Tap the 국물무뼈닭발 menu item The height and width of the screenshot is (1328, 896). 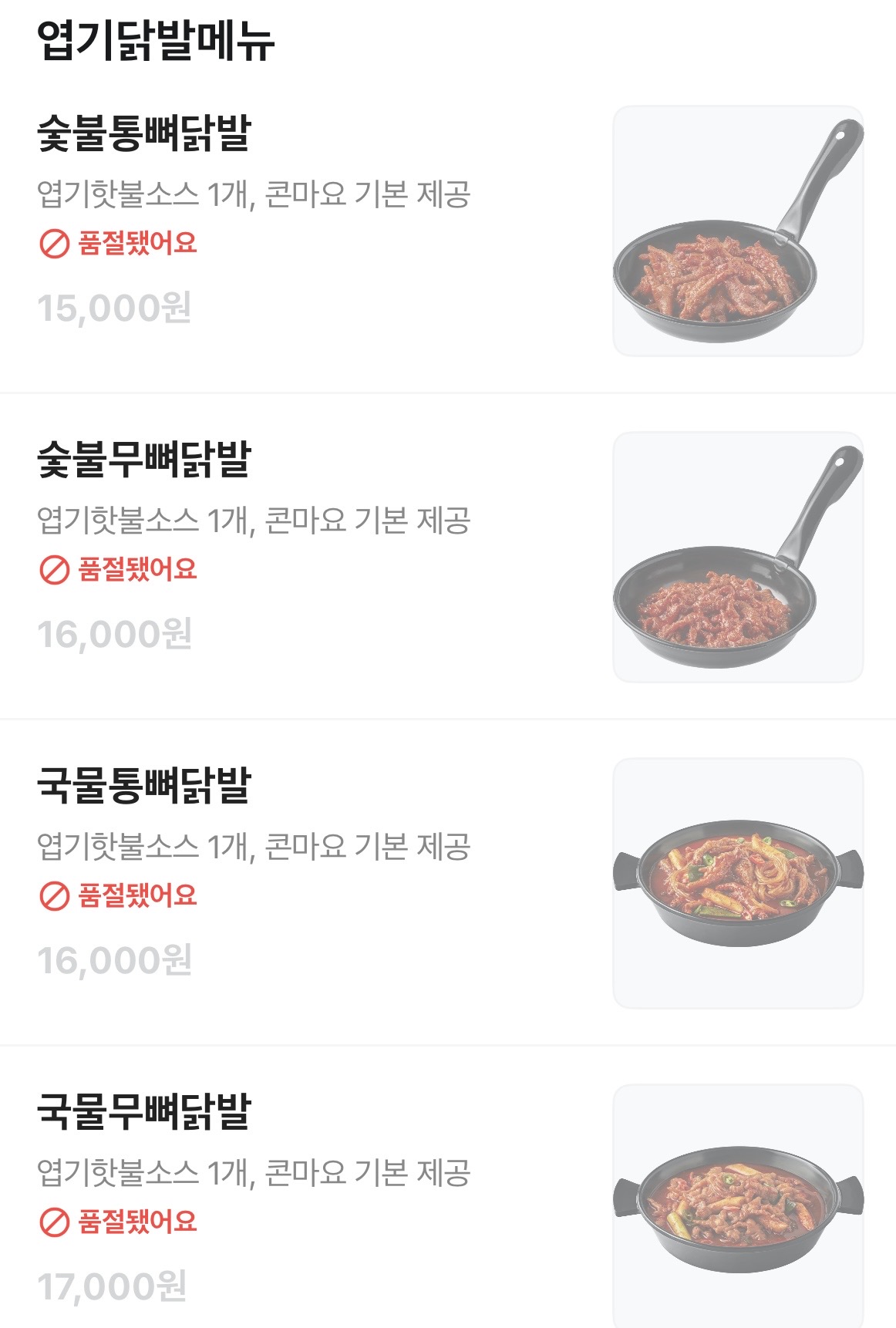[145, 1112]
